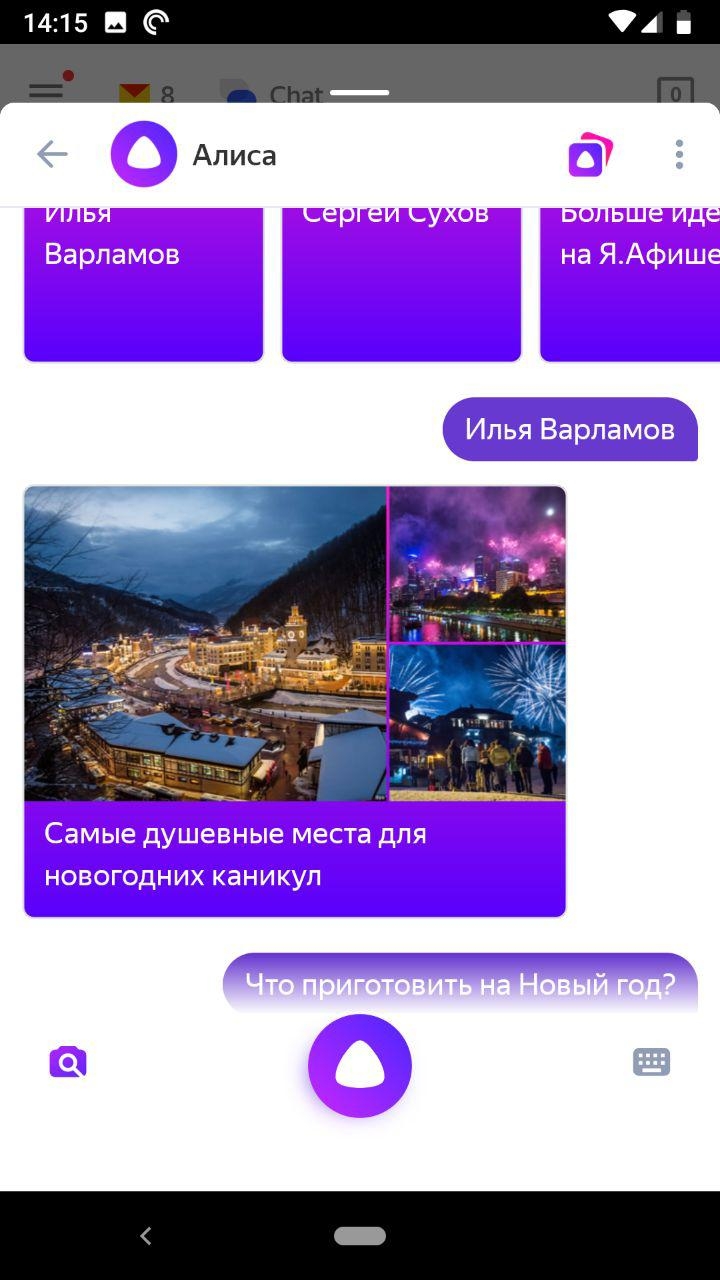Viewport: 720px width, 1280px height.
Task: Select the Илья Варламов suggestion card
Action: [x=144, y=284]
